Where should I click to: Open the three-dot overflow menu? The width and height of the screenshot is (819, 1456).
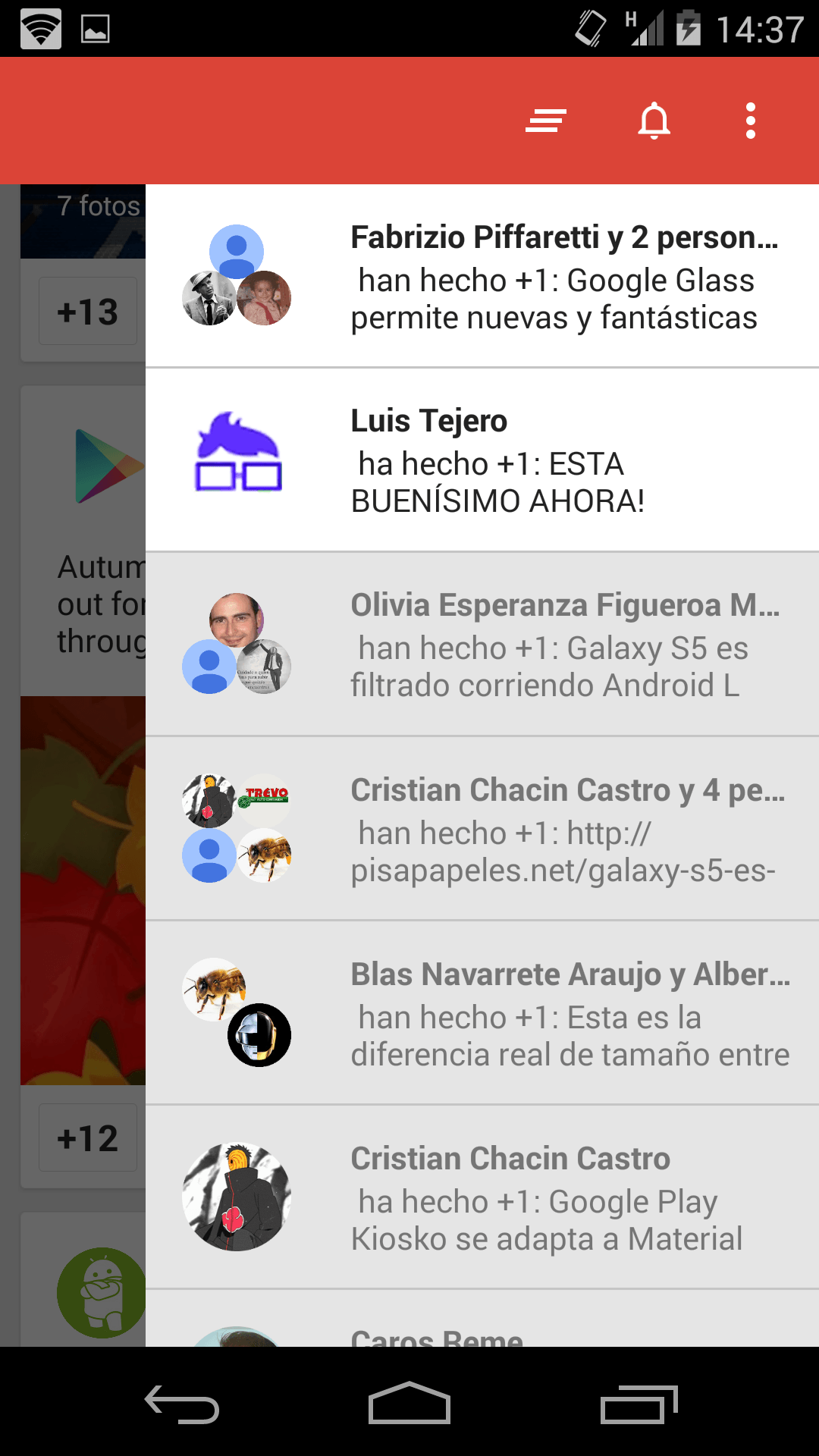pos(750,121)
